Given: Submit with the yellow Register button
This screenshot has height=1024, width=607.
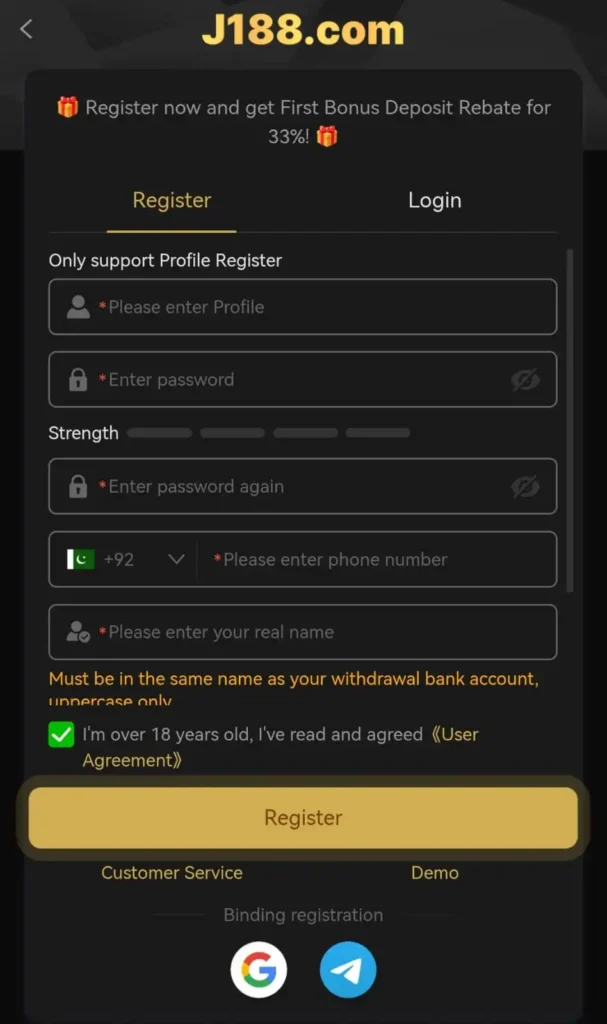Looking at the screenshot, I should click(303, 818).
